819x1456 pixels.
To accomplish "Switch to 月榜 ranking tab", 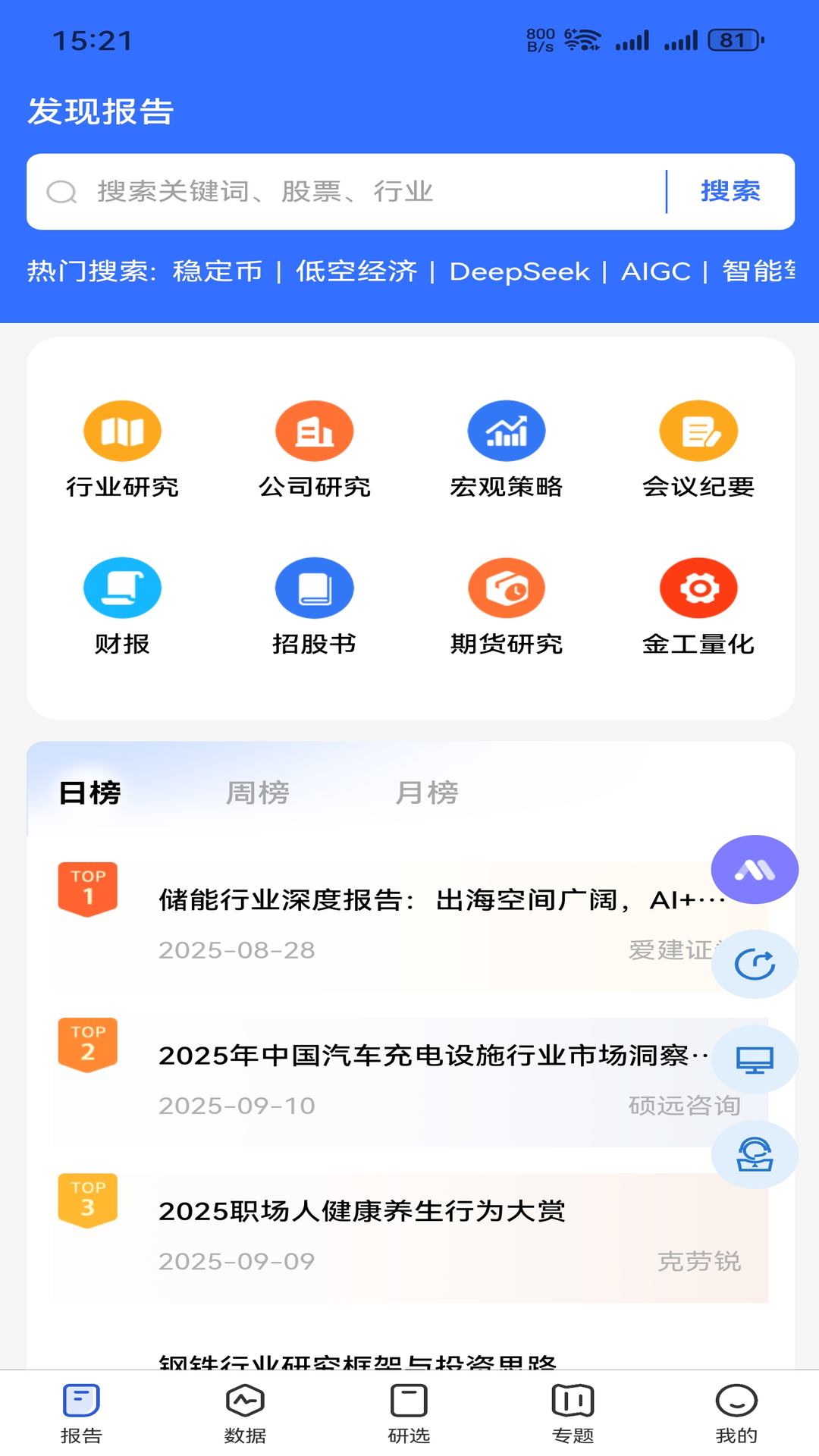I will [427, 793].
